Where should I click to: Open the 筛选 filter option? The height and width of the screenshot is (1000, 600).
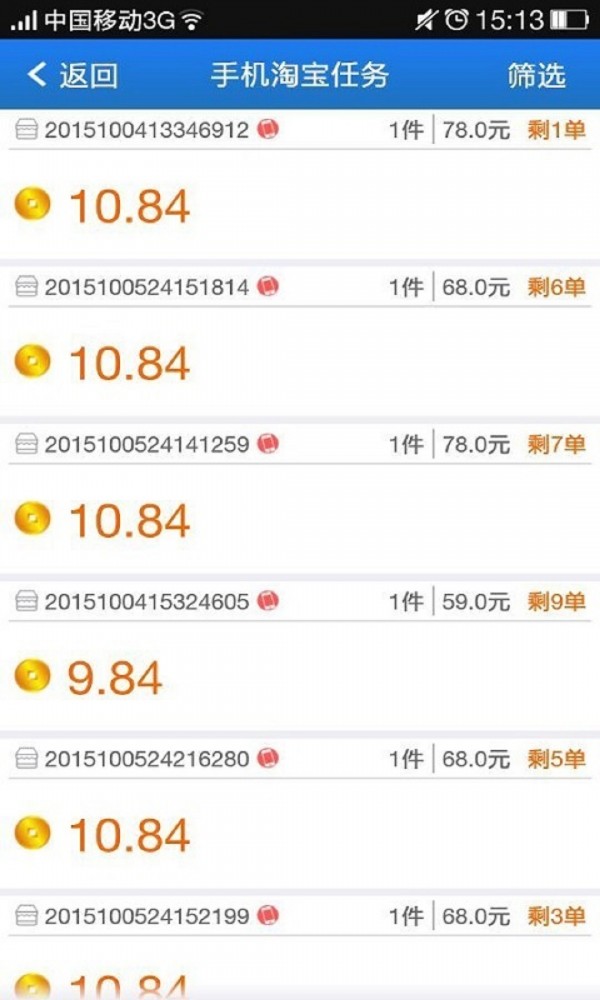tap(536, 75)
